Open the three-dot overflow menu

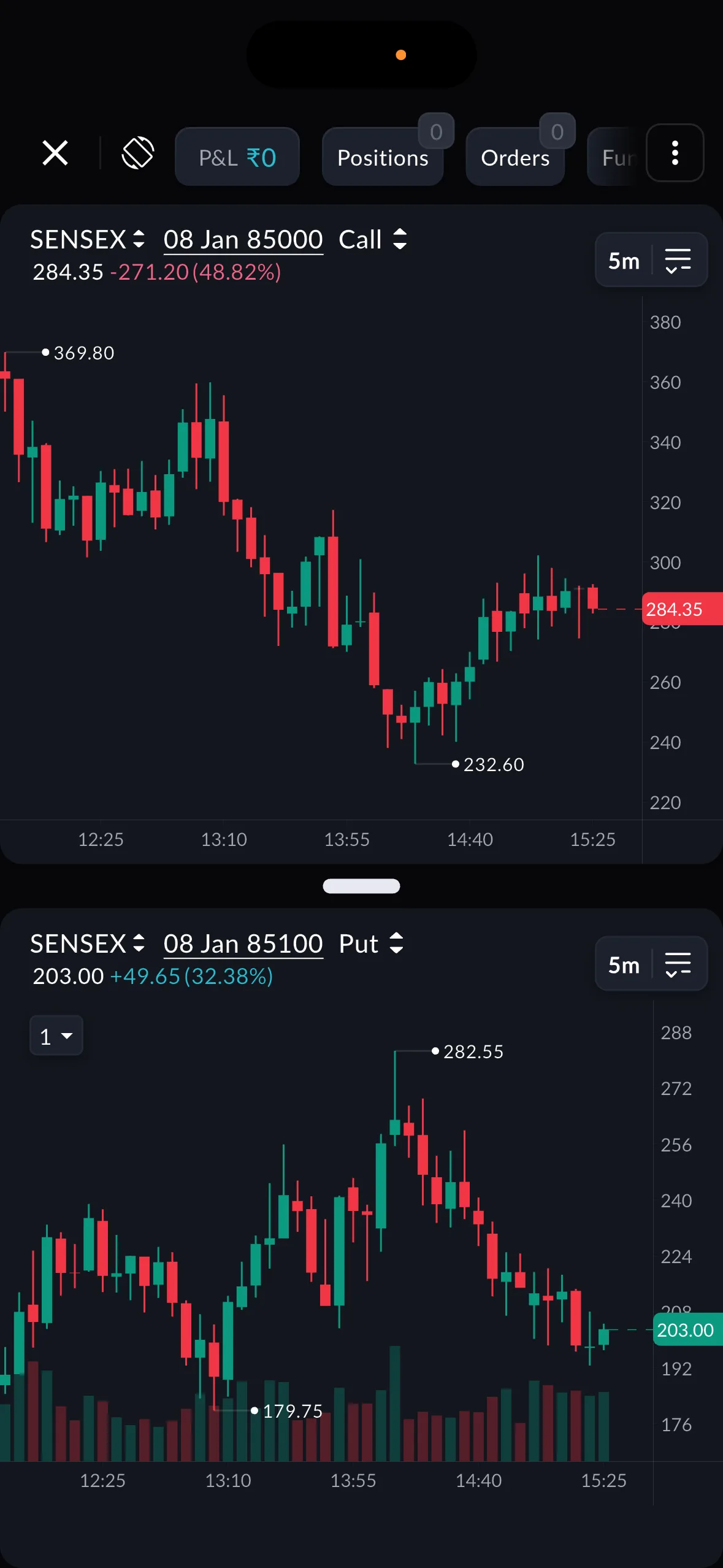[x=675, y=154]
